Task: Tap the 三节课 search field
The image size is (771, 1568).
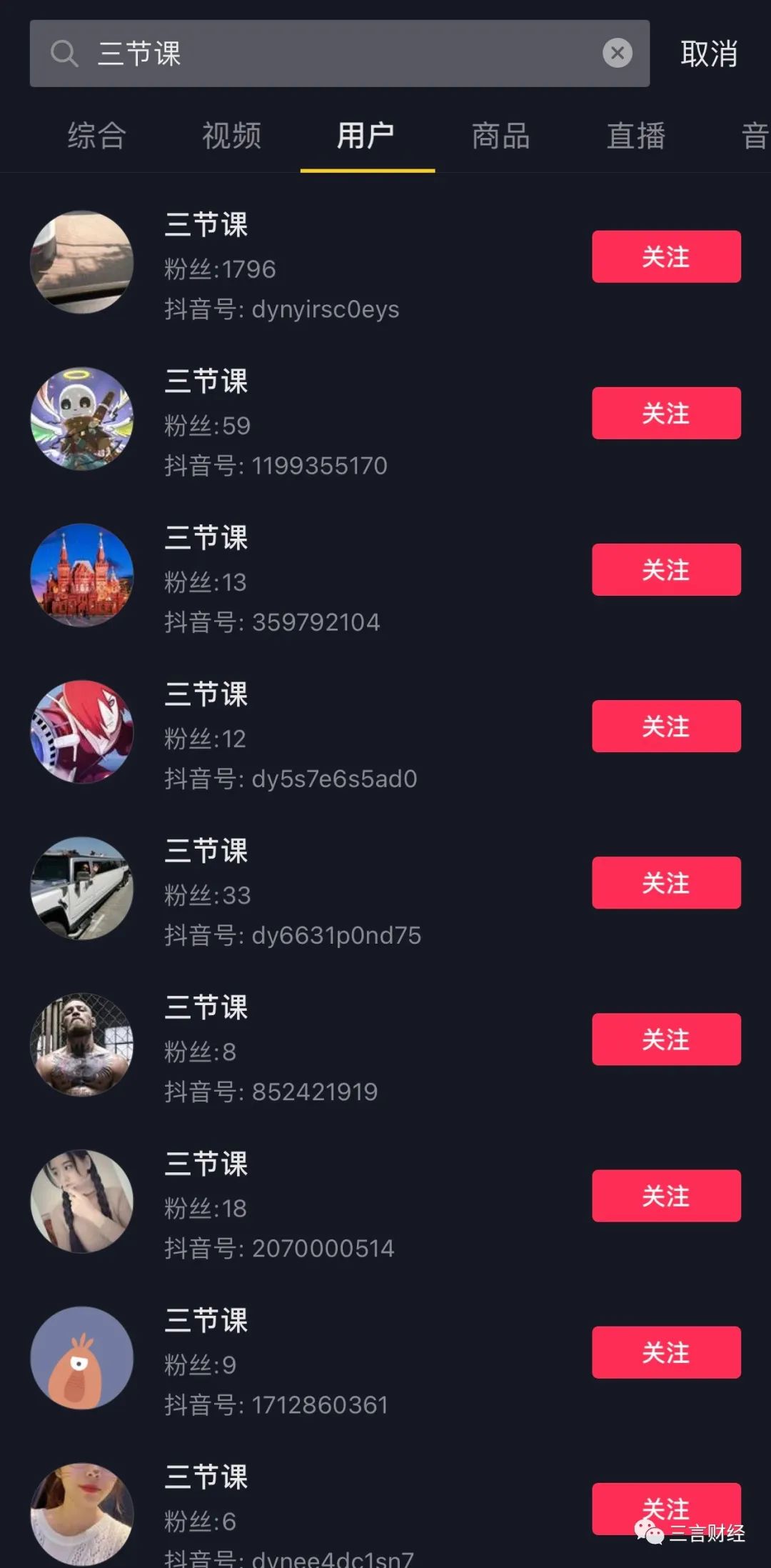Action: click(x=336, y=54)
